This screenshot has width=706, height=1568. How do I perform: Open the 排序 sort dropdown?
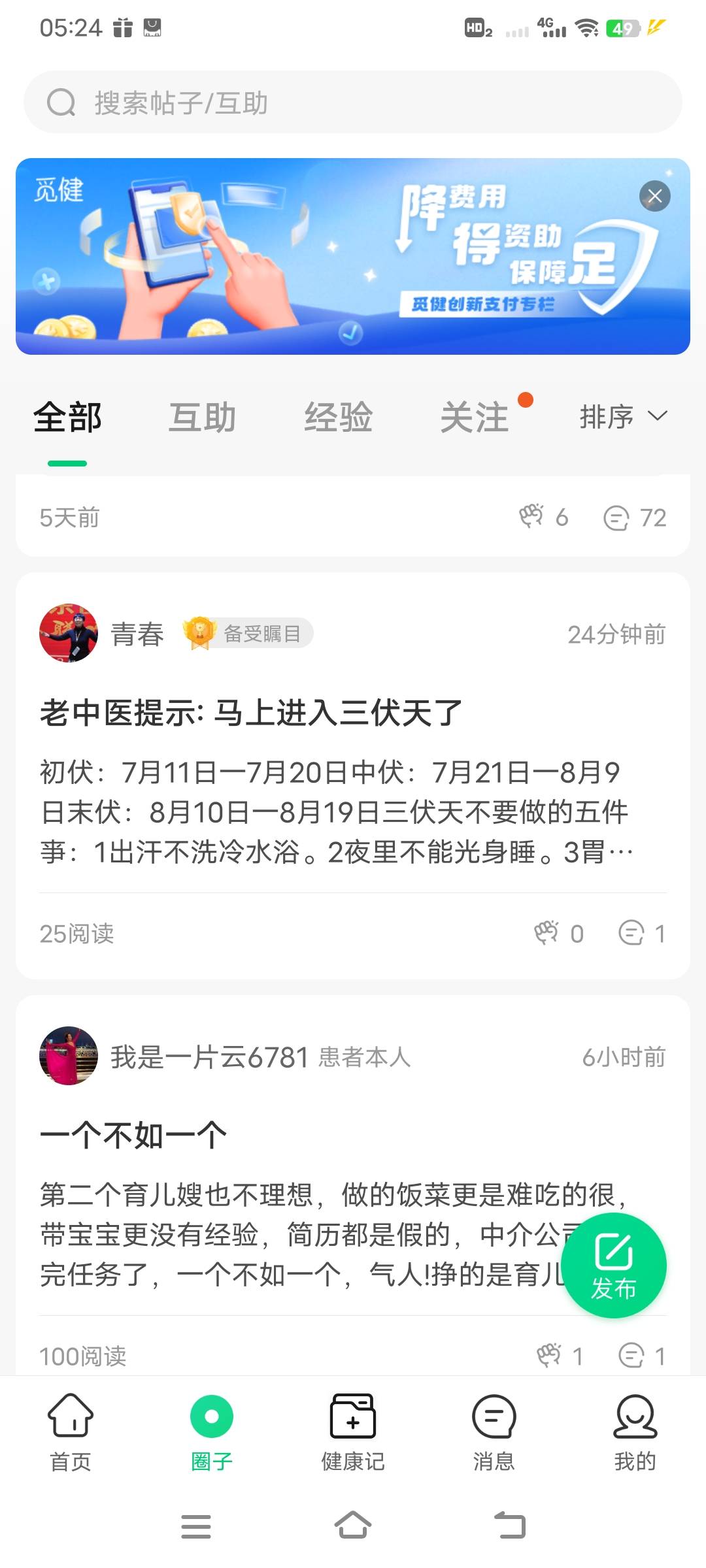click(622, 416)
